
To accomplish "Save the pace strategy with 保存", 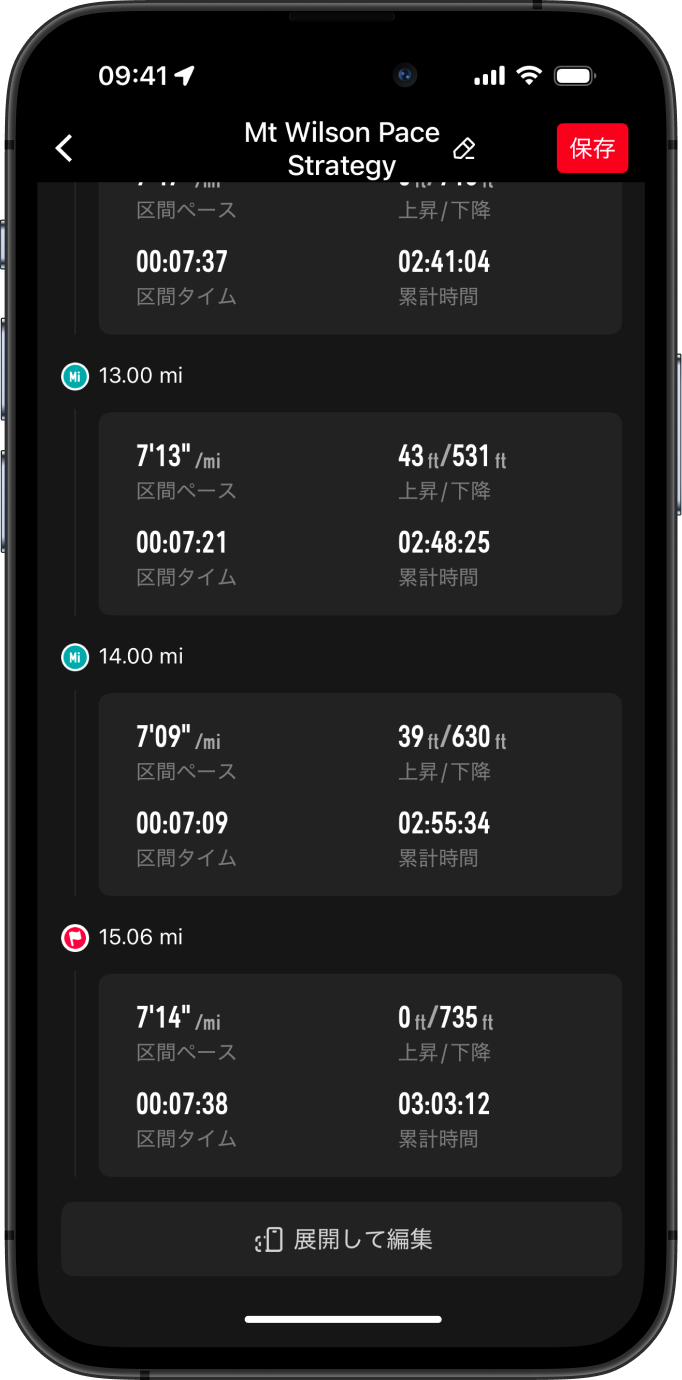I will coord(592,149).
